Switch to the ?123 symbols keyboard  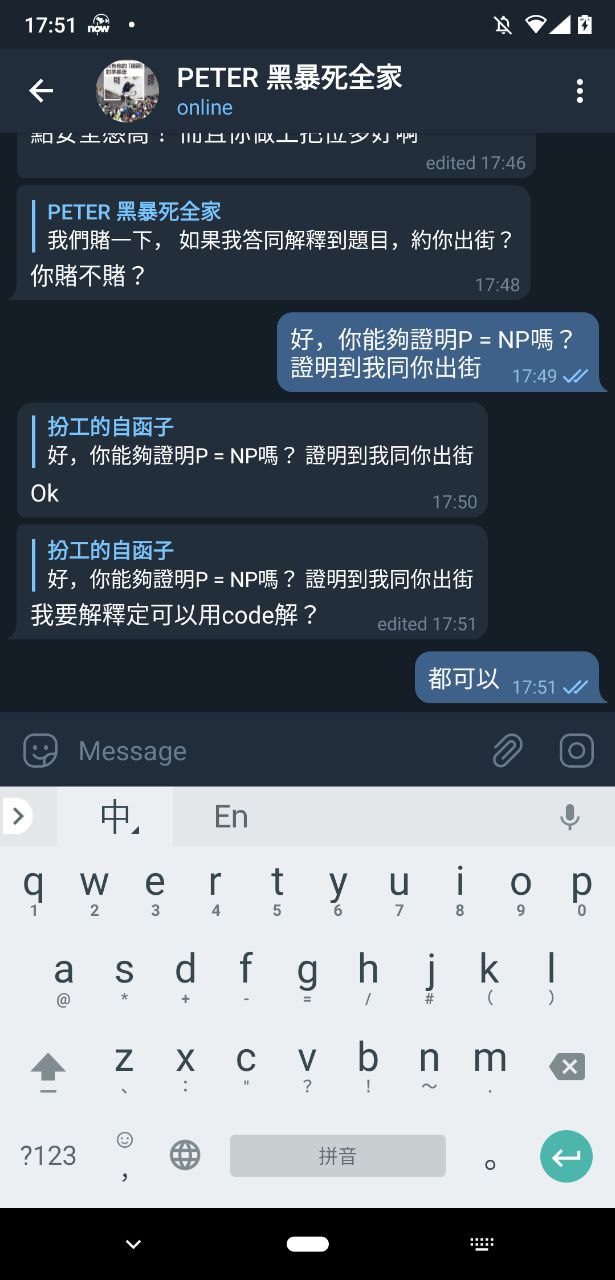coord(48,1156)
